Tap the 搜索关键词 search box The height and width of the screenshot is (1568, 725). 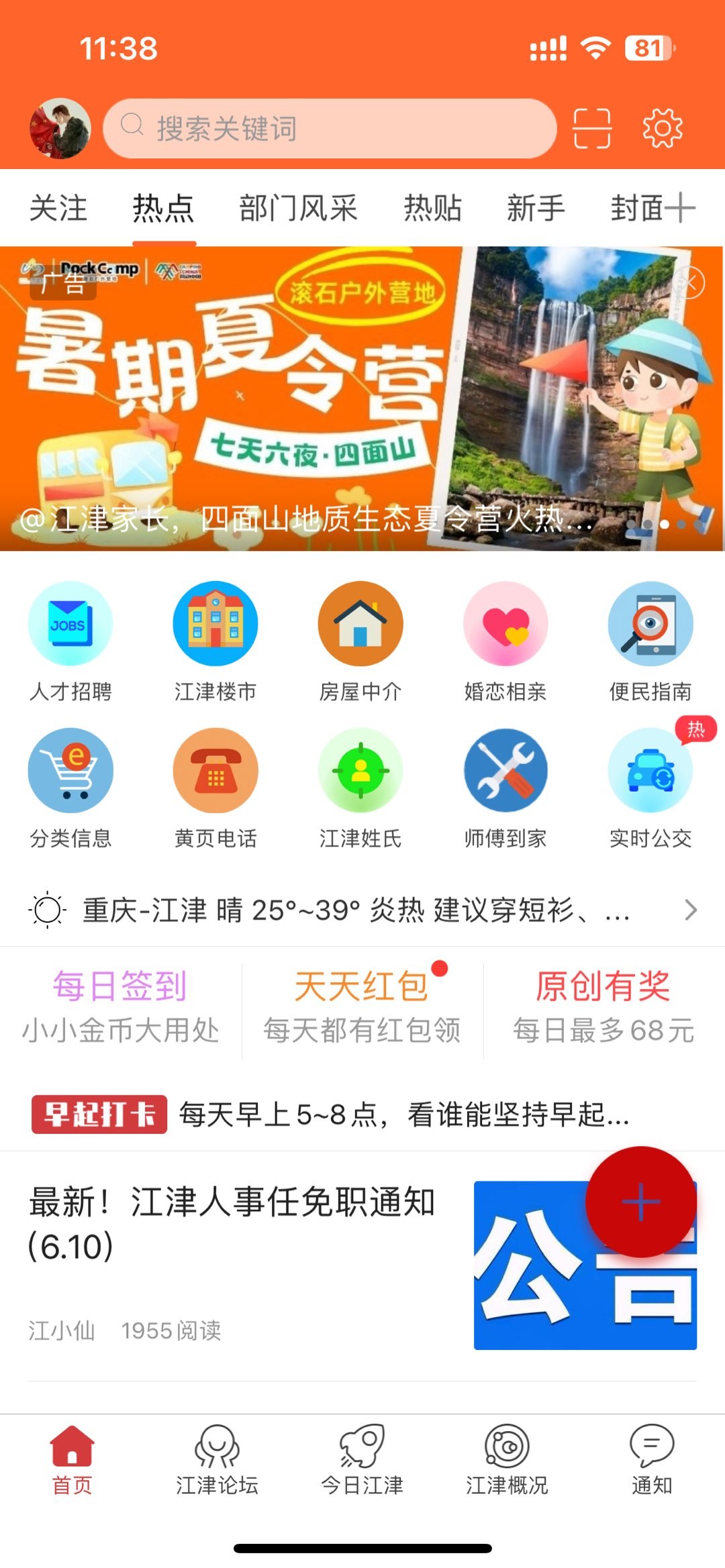point(329,128)
